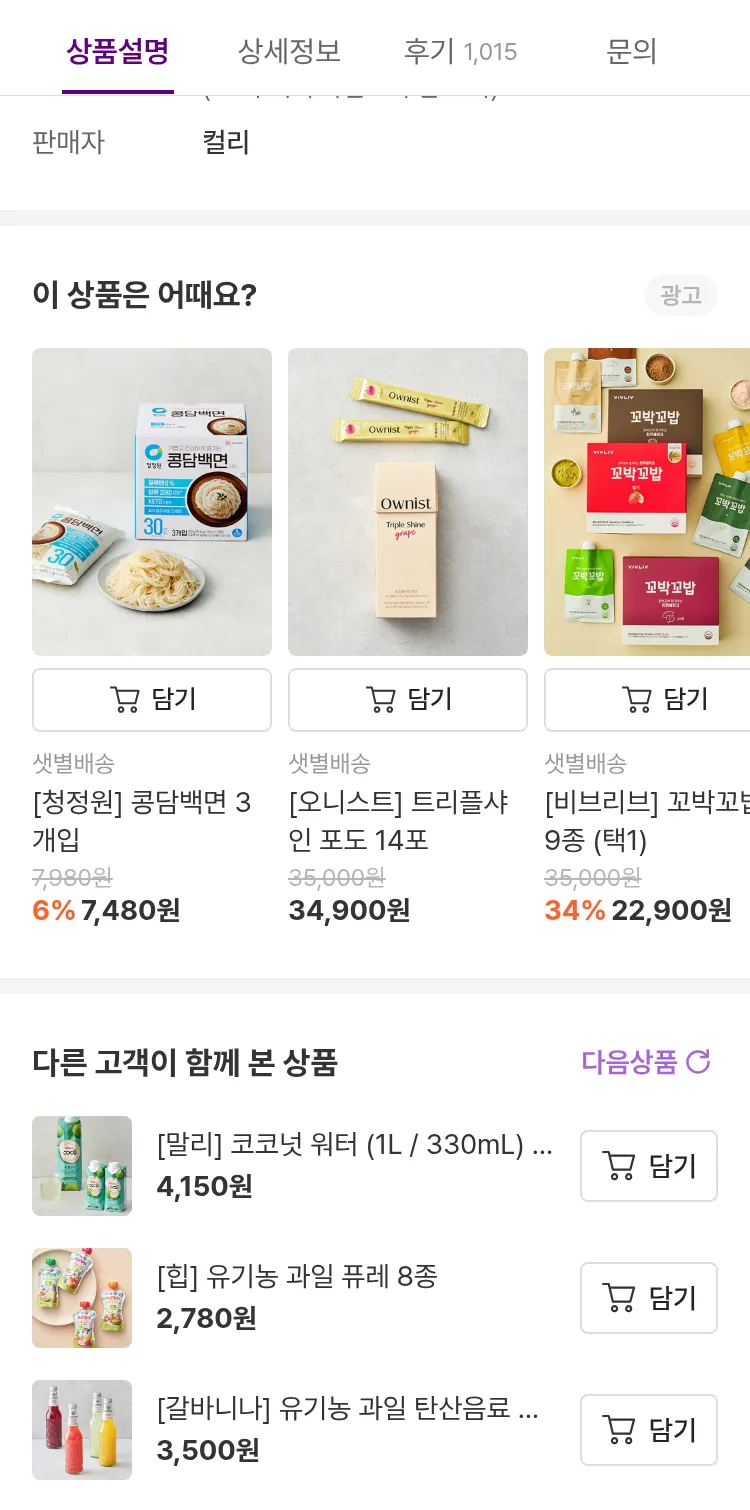Tap 다음상품 to refresh suggested products
The image size is (750, 1510).
click(646, 1062)
